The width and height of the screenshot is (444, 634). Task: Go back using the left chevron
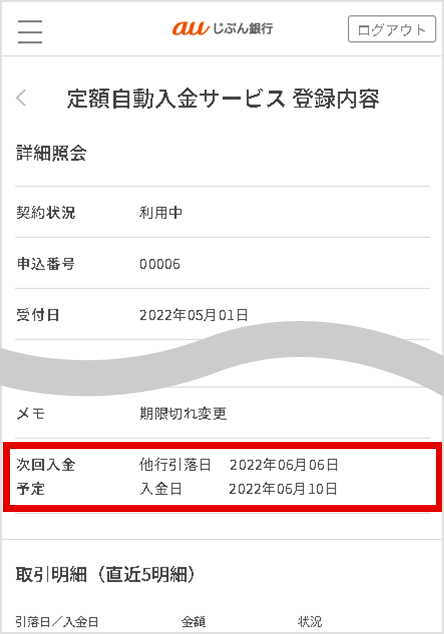click(21, 98)
